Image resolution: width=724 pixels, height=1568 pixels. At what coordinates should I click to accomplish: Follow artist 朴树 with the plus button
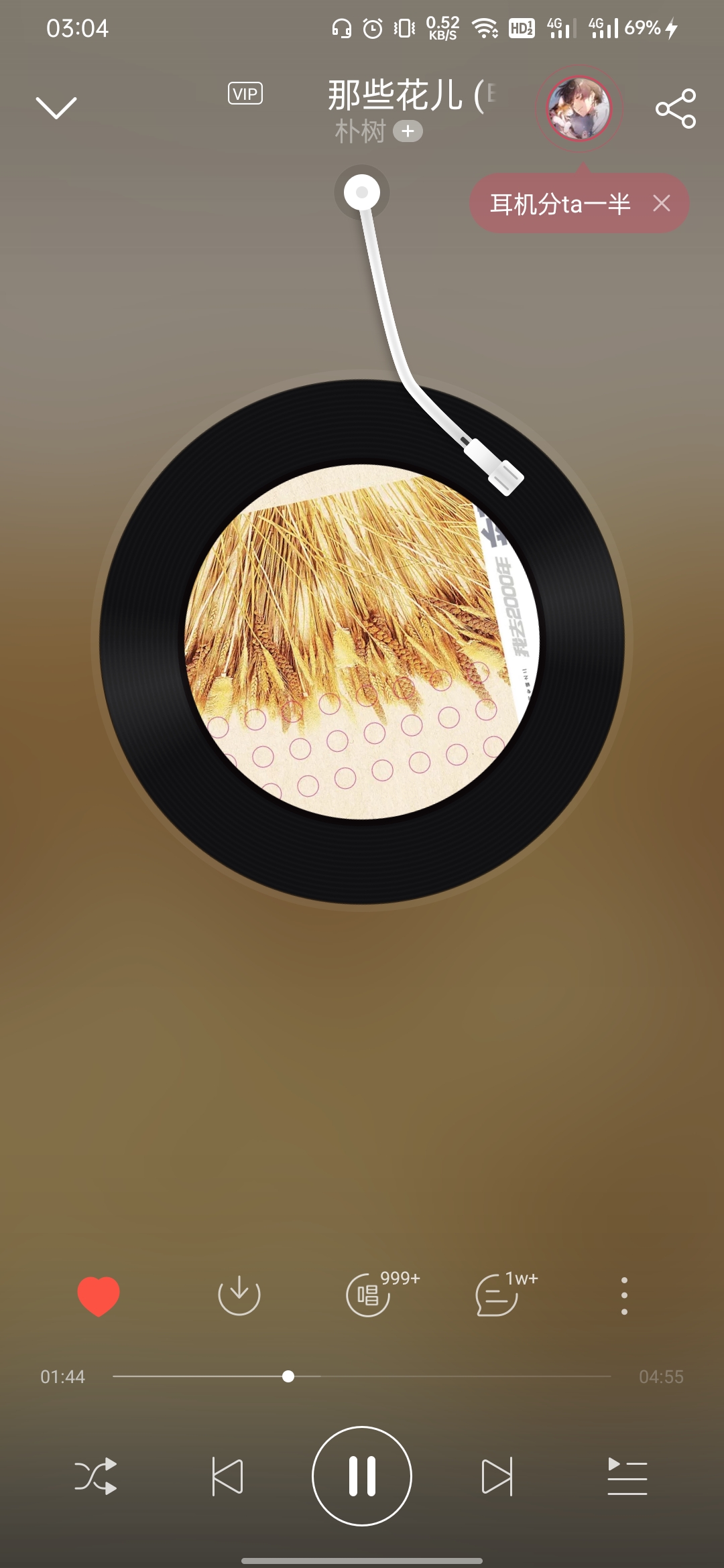[x=408, y=131]
